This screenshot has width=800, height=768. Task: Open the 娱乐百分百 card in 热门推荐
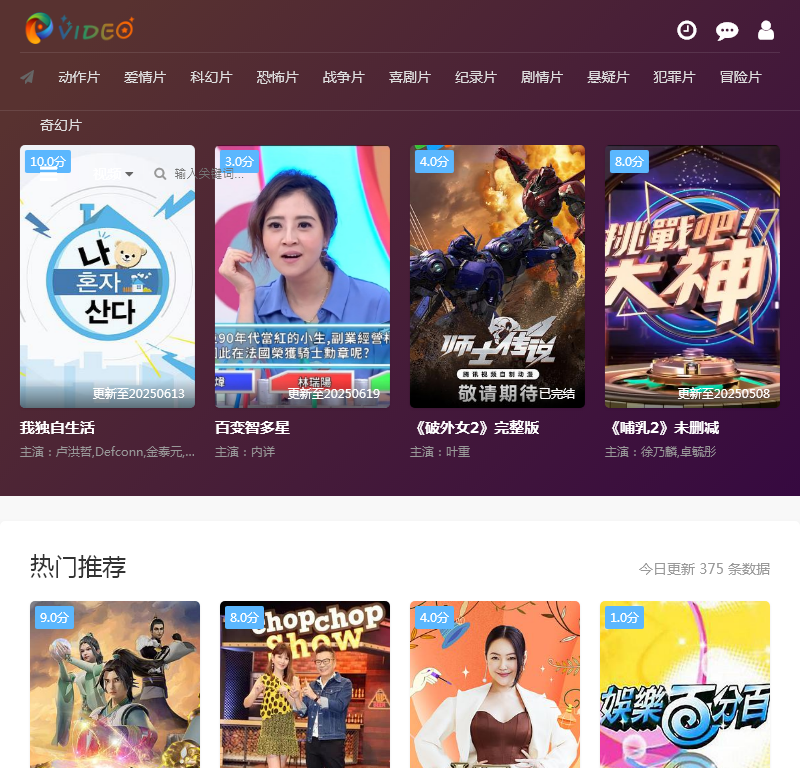[685, 685]
